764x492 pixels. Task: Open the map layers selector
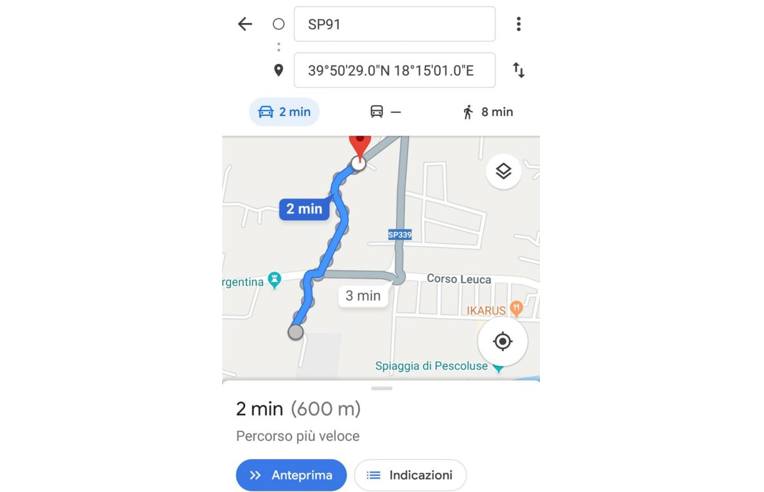tap(503, 171)
